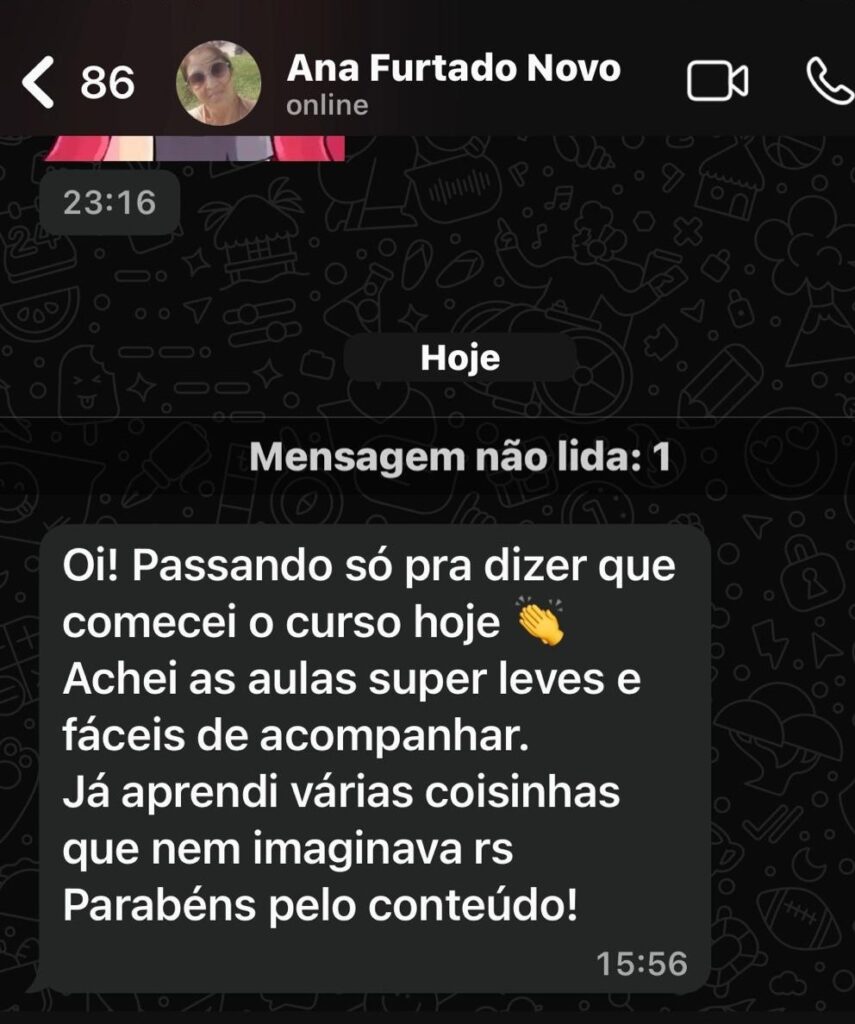The height and width of the screenshot is (1024, 855).
Task: Start a voice call with Ana
Action: coord(829,82)
